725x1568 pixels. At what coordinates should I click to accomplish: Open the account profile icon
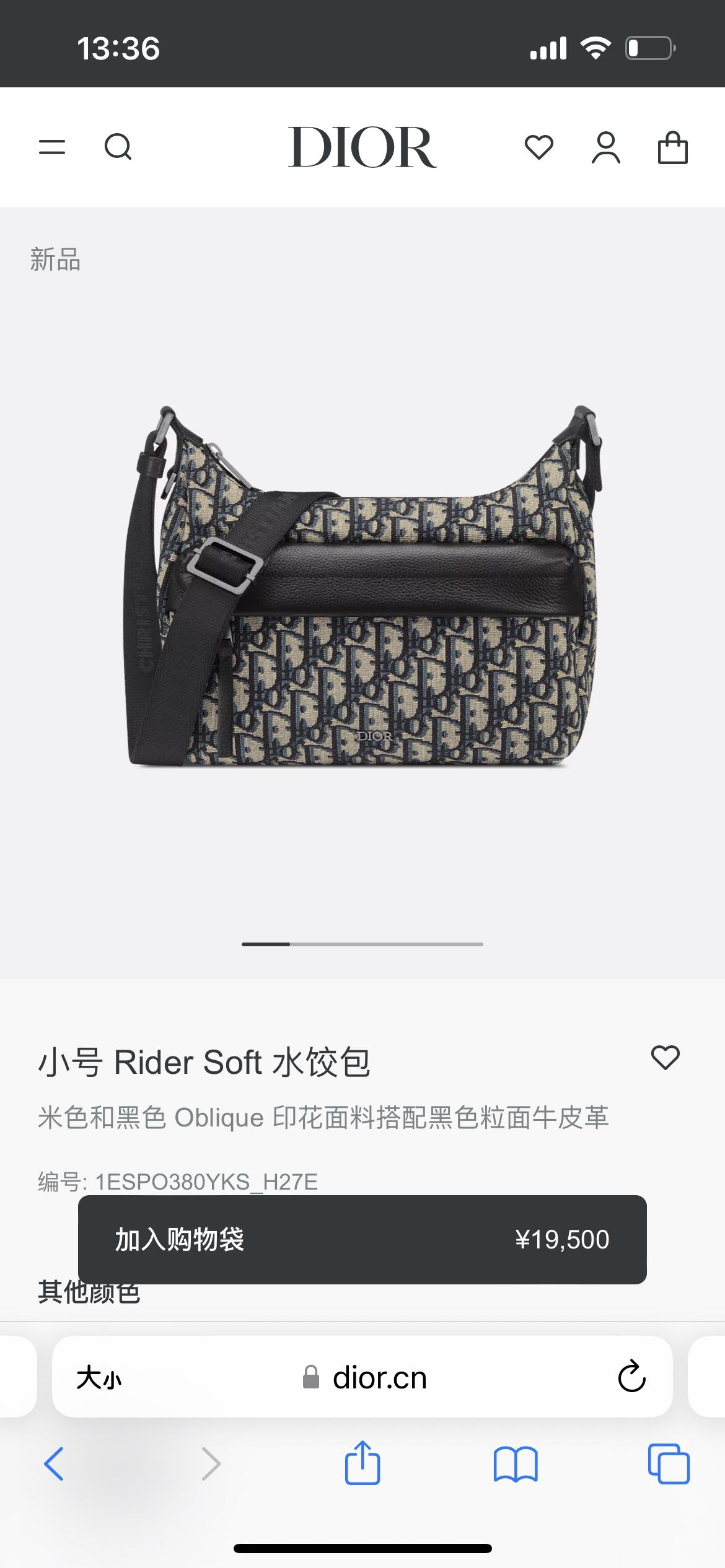coord(605,147)
